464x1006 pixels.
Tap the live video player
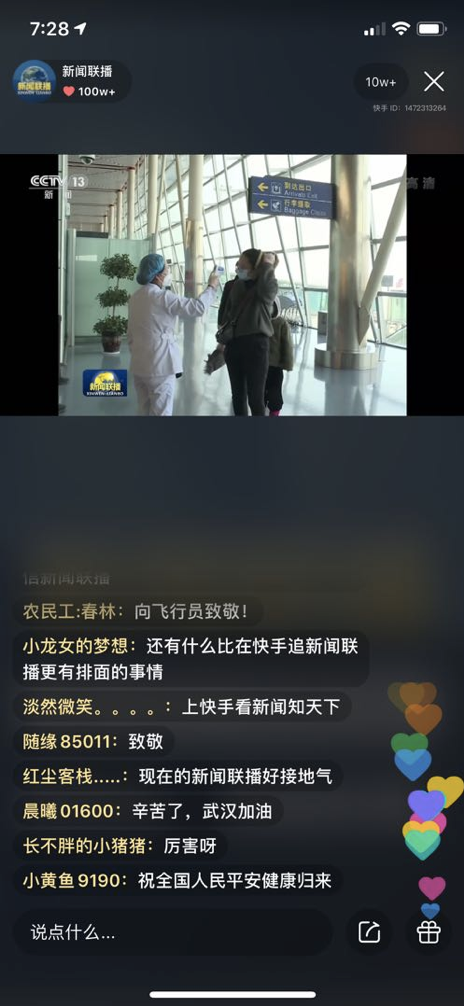tap(232, 285)
